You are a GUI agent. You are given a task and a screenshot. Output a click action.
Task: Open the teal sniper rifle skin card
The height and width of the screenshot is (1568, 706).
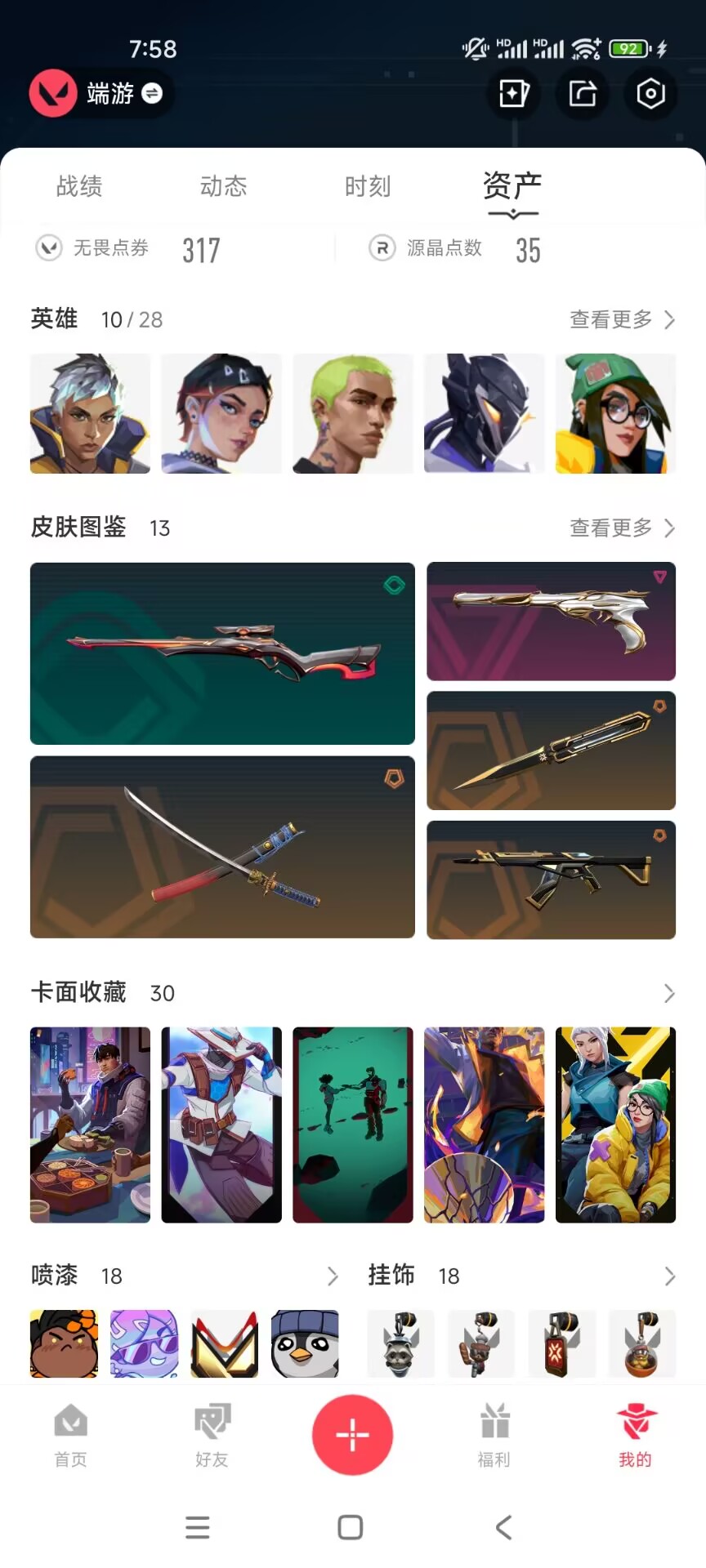pos(222,653)
